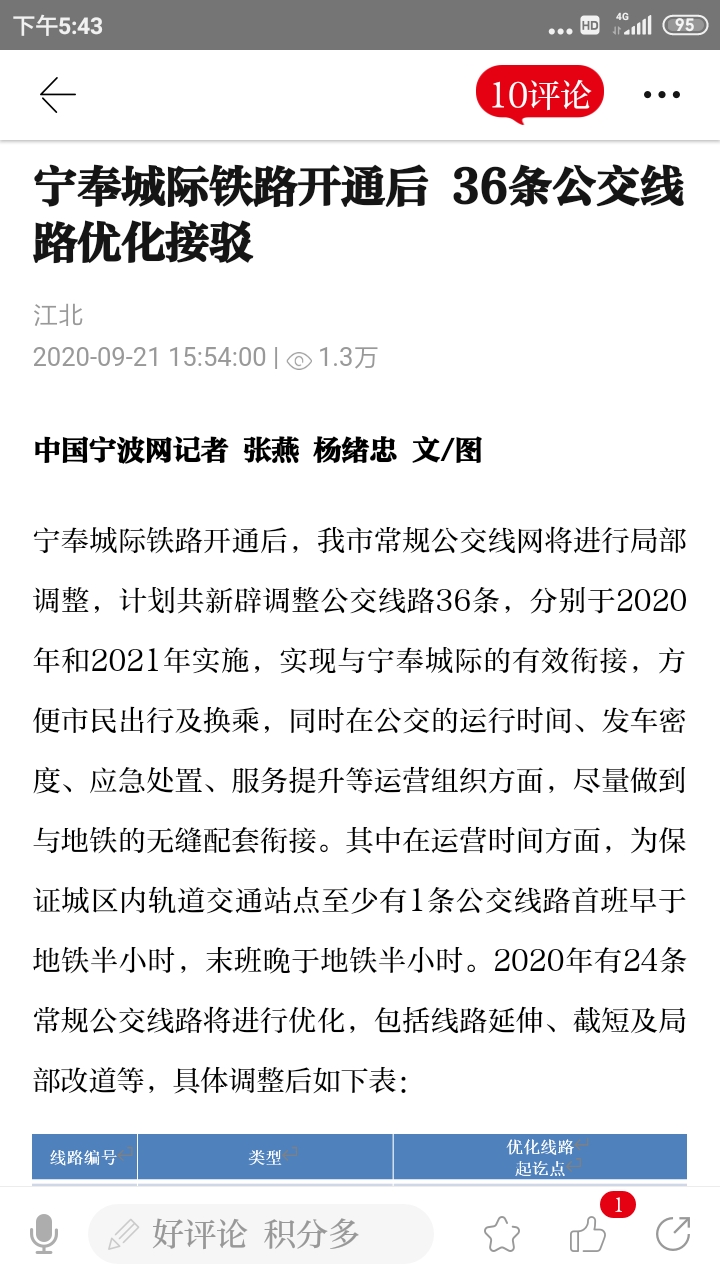Open the 10评论 comments bubble

540,94
